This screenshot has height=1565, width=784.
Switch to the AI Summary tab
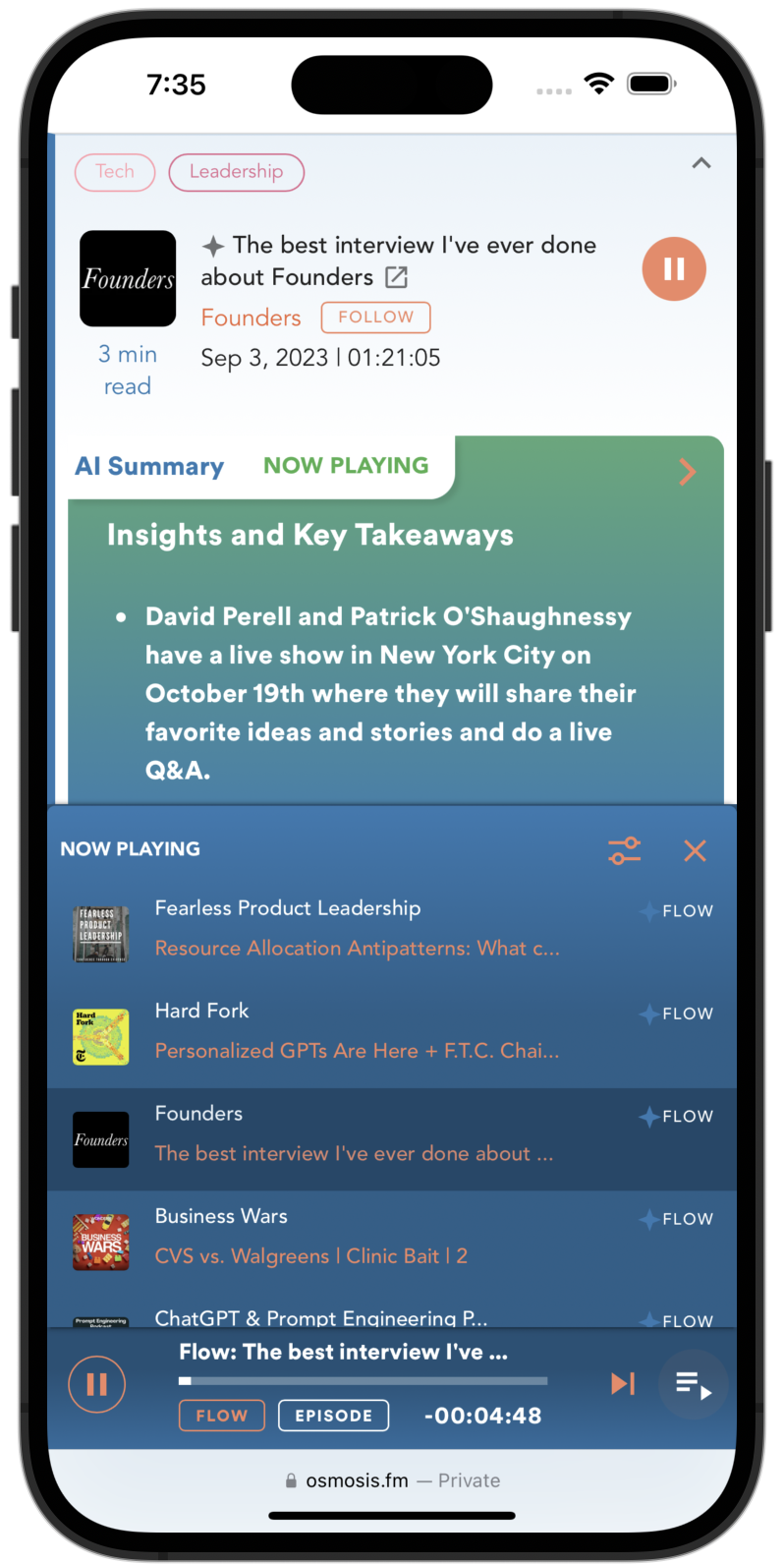[x=149, y=466]
